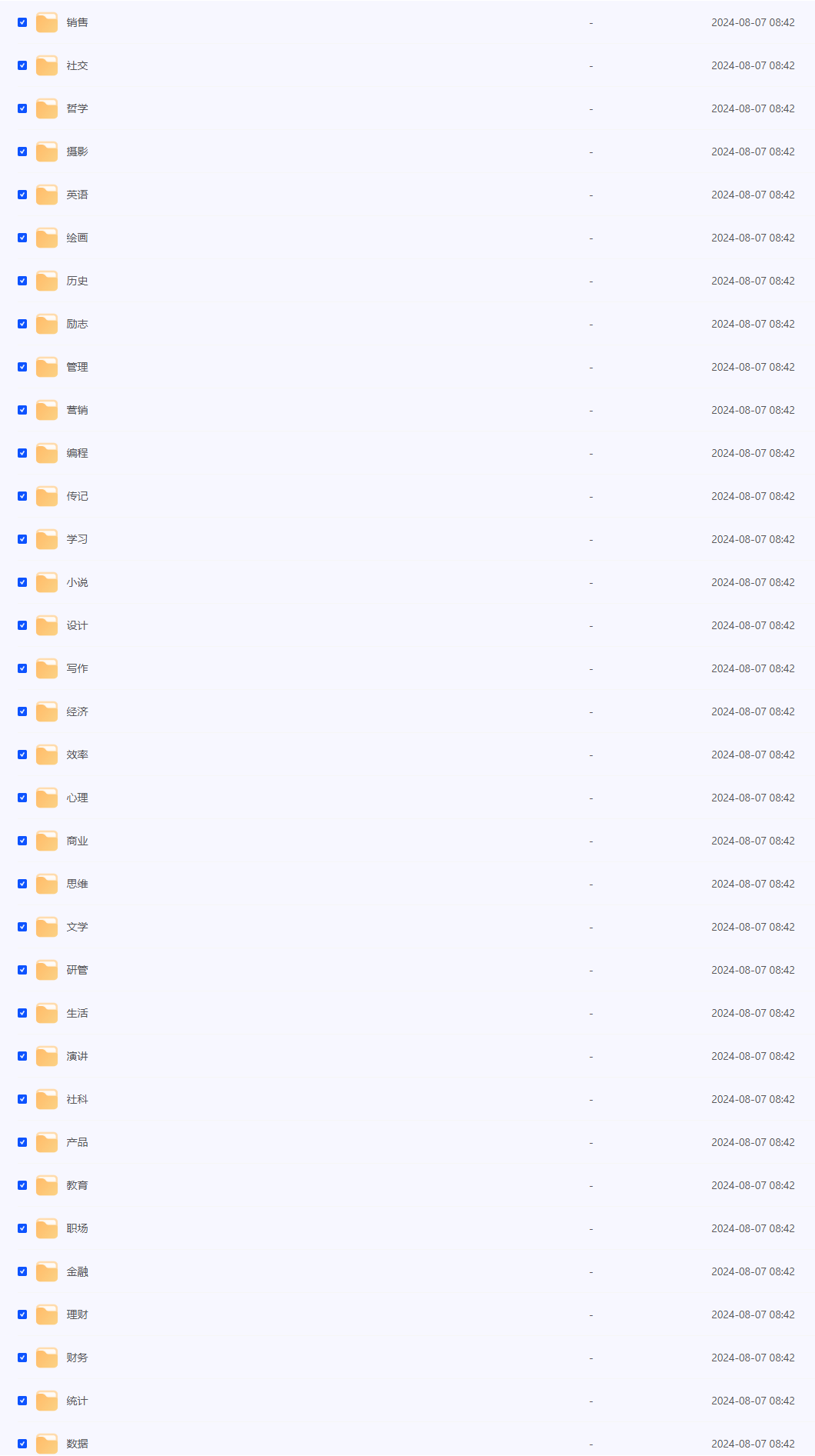This screenshot has height=1456, width=815.
Task: Open the 教育 folder
Action: [77, 1186]
